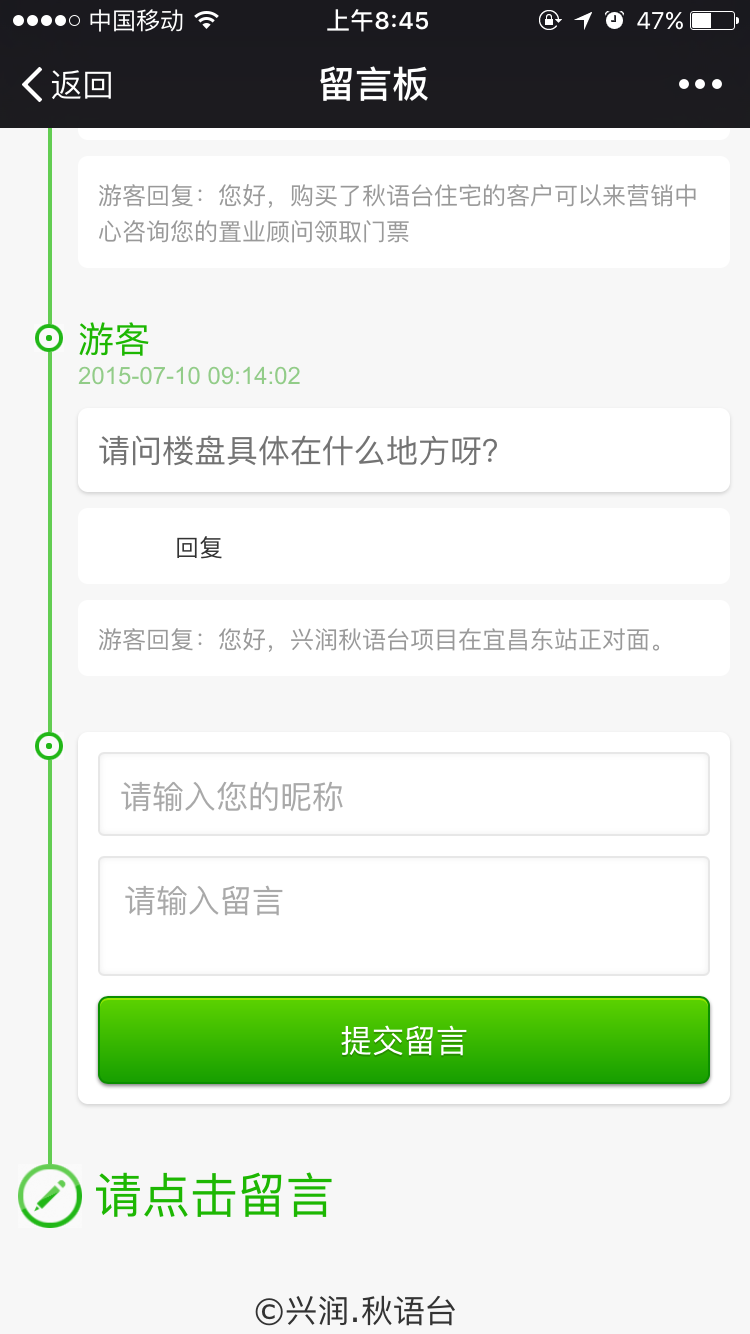Image resolution: width=750 pixels, height=1334 pixels.
Task: Tap the location arrow icon in the status bar
Action: [584, 19]
